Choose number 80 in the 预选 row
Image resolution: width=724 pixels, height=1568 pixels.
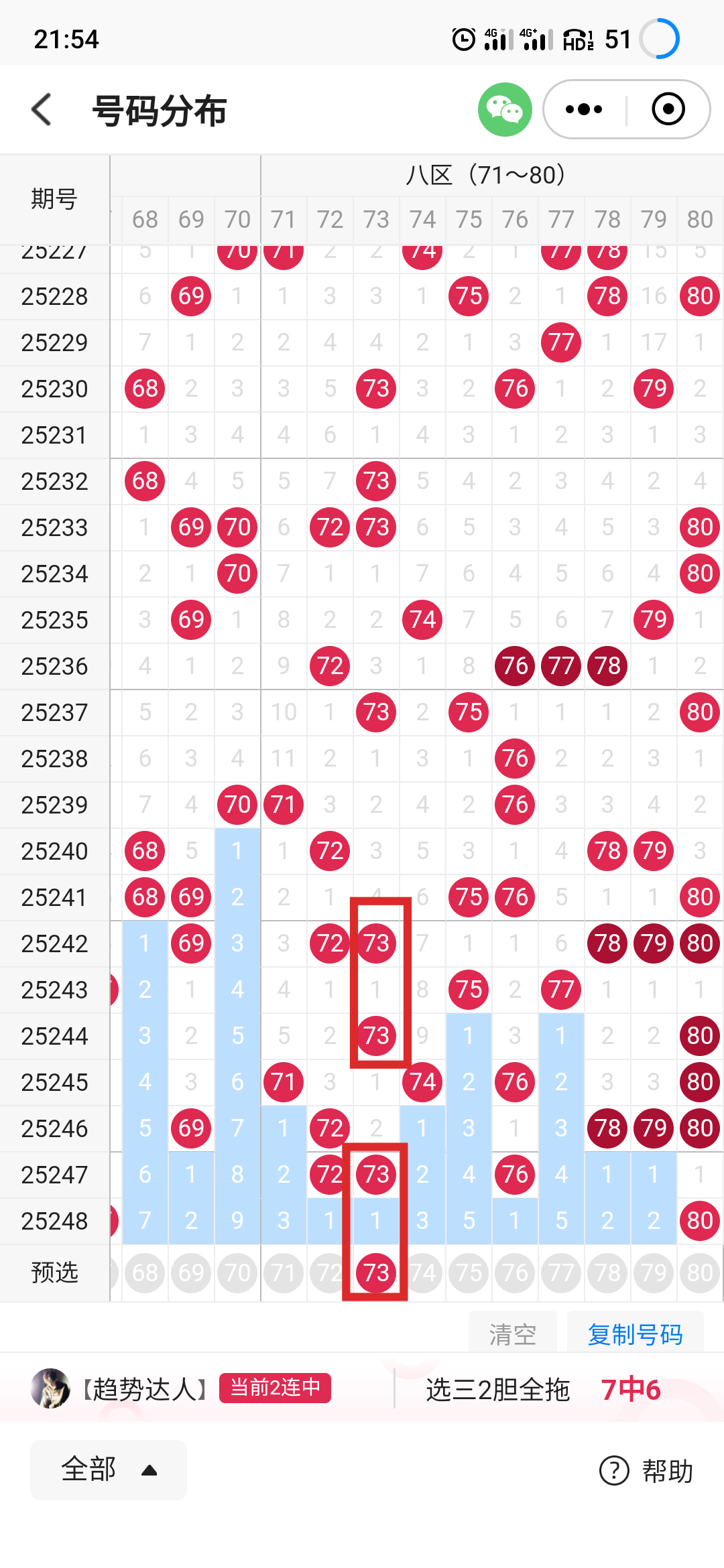tap(700, 1272)
